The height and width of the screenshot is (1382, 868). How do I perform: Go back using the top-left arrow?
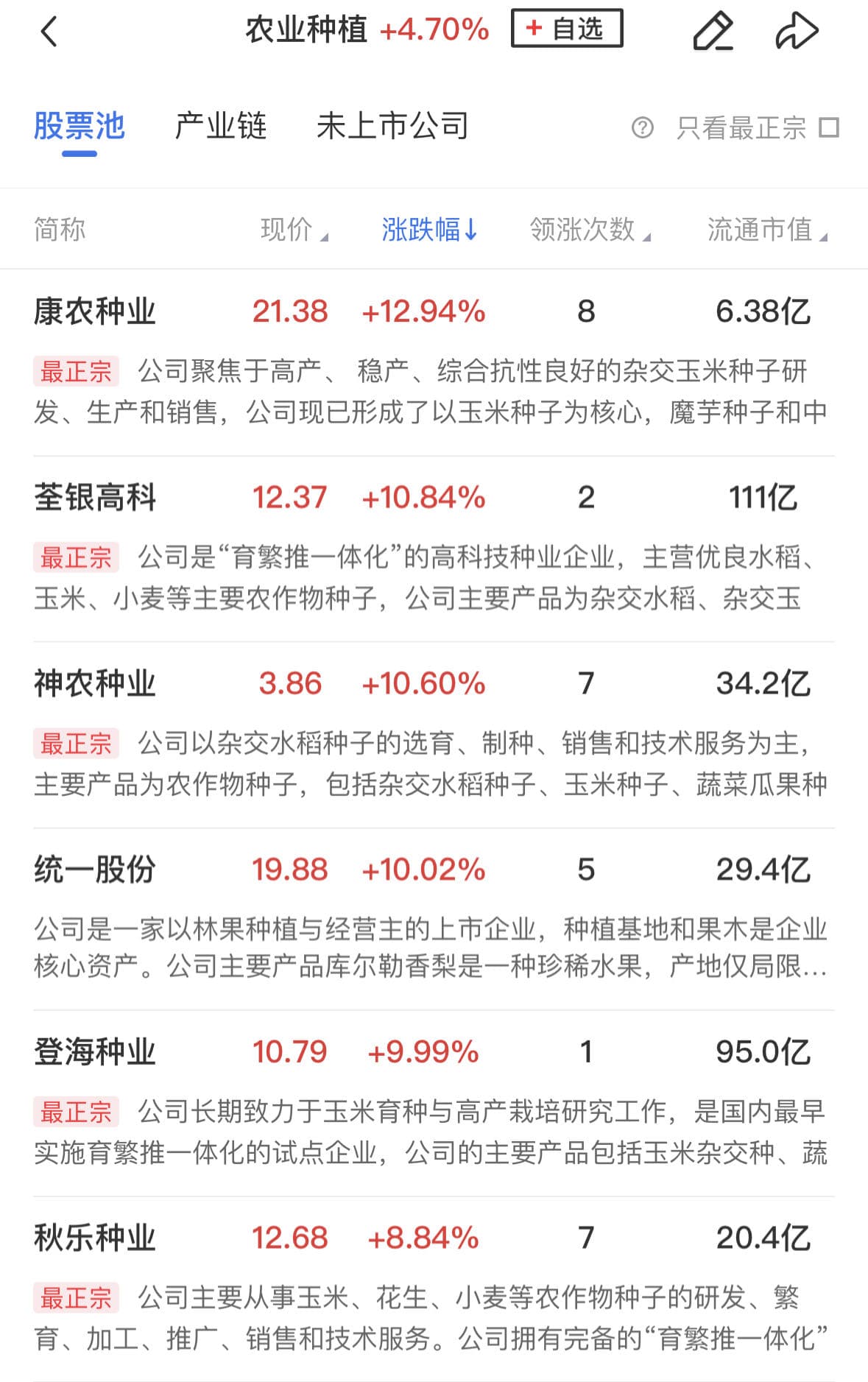point(49,32)
